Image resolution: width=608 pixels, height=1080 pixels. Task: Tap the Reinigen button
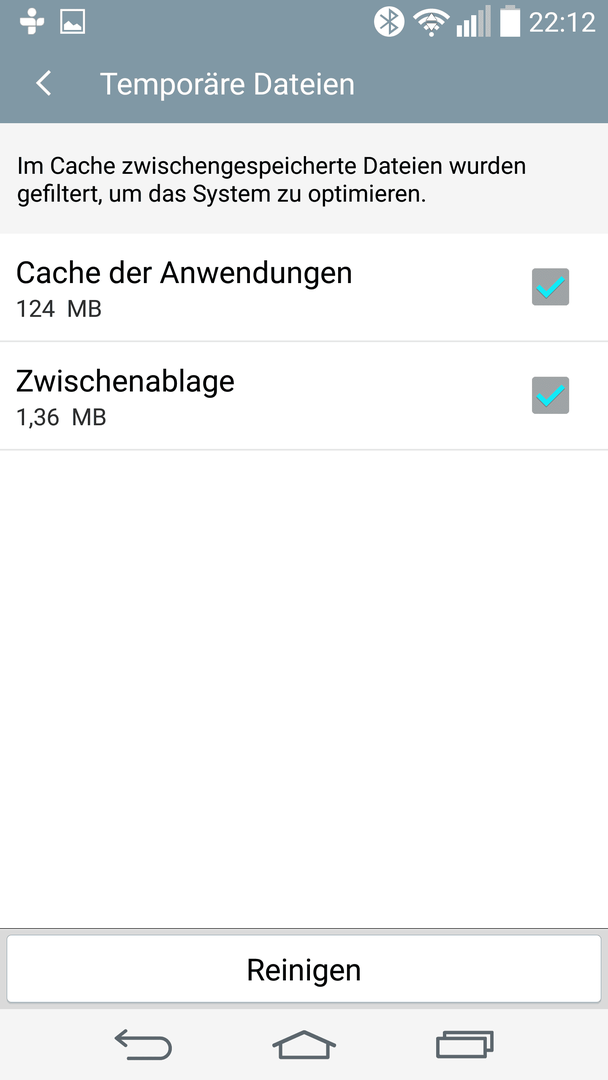click(304, 969)
